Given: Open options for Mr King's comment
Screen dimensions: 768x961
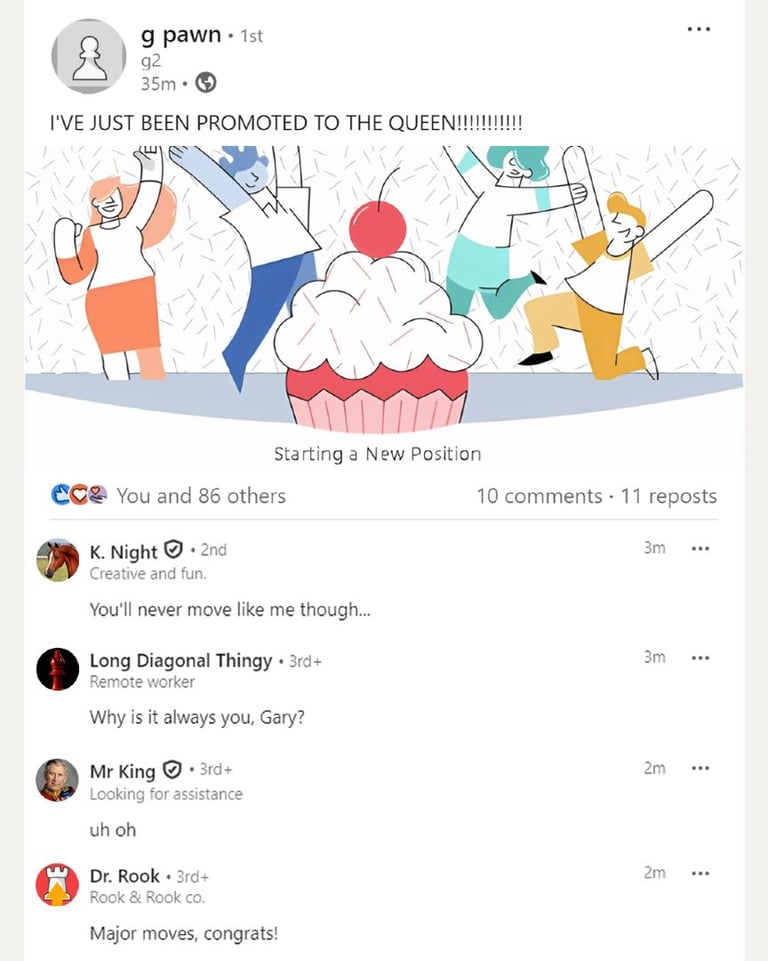Looking at the screenshot, I should pyautogui.click(x=700, y=768).
